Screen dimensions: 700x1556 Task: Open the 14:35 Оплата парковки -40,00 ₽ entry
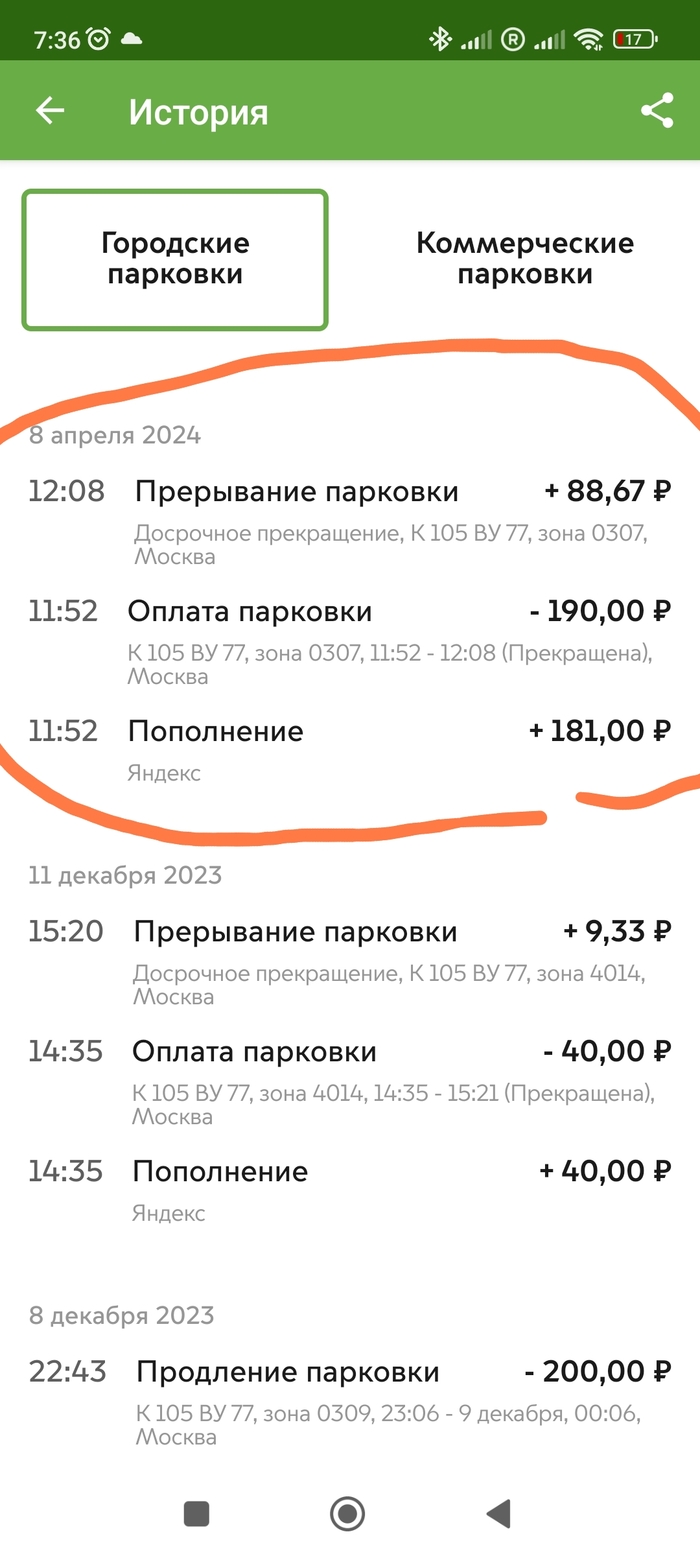[350, 1079]
